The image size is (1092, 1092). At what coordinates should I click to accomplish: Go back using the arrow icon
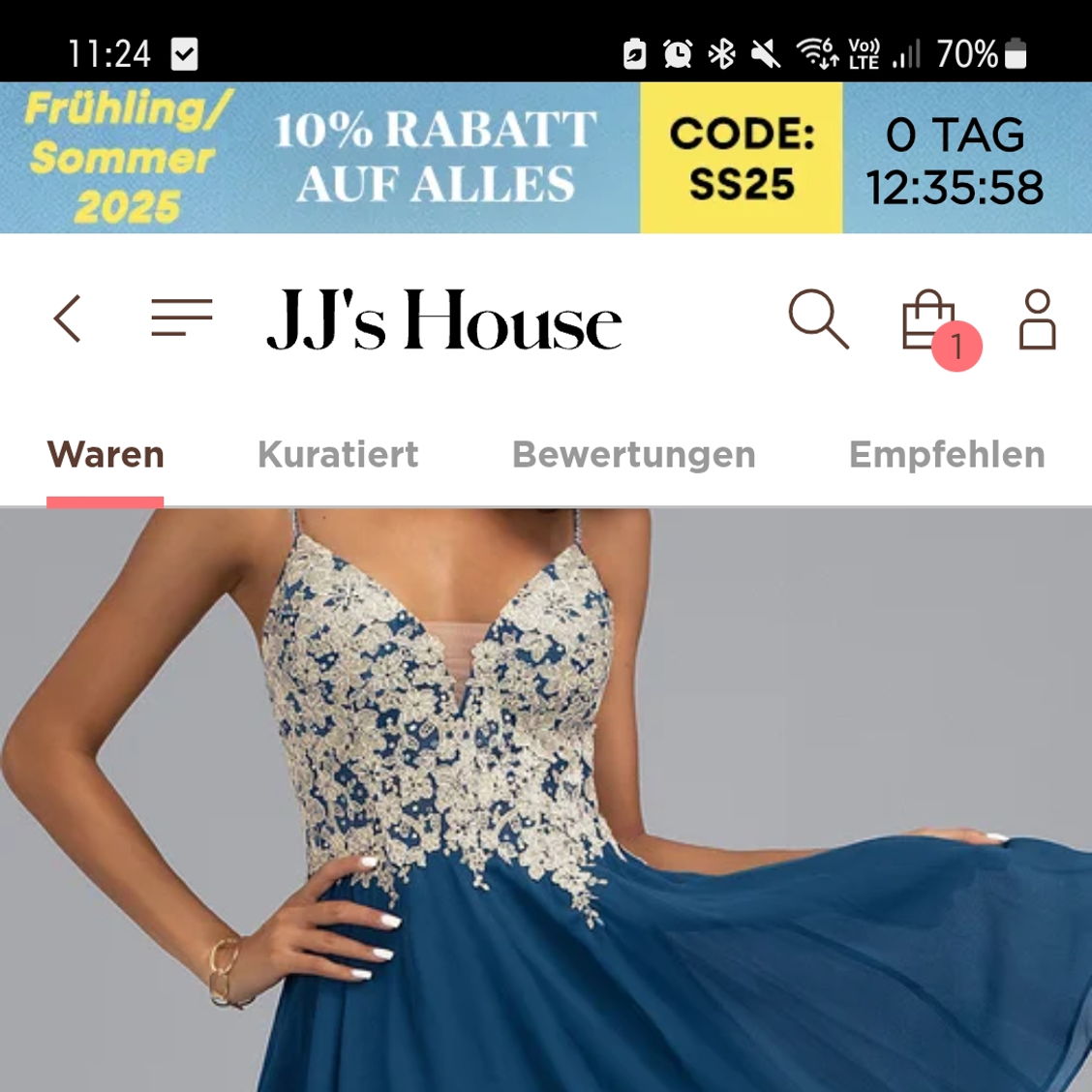pos(67,318)
